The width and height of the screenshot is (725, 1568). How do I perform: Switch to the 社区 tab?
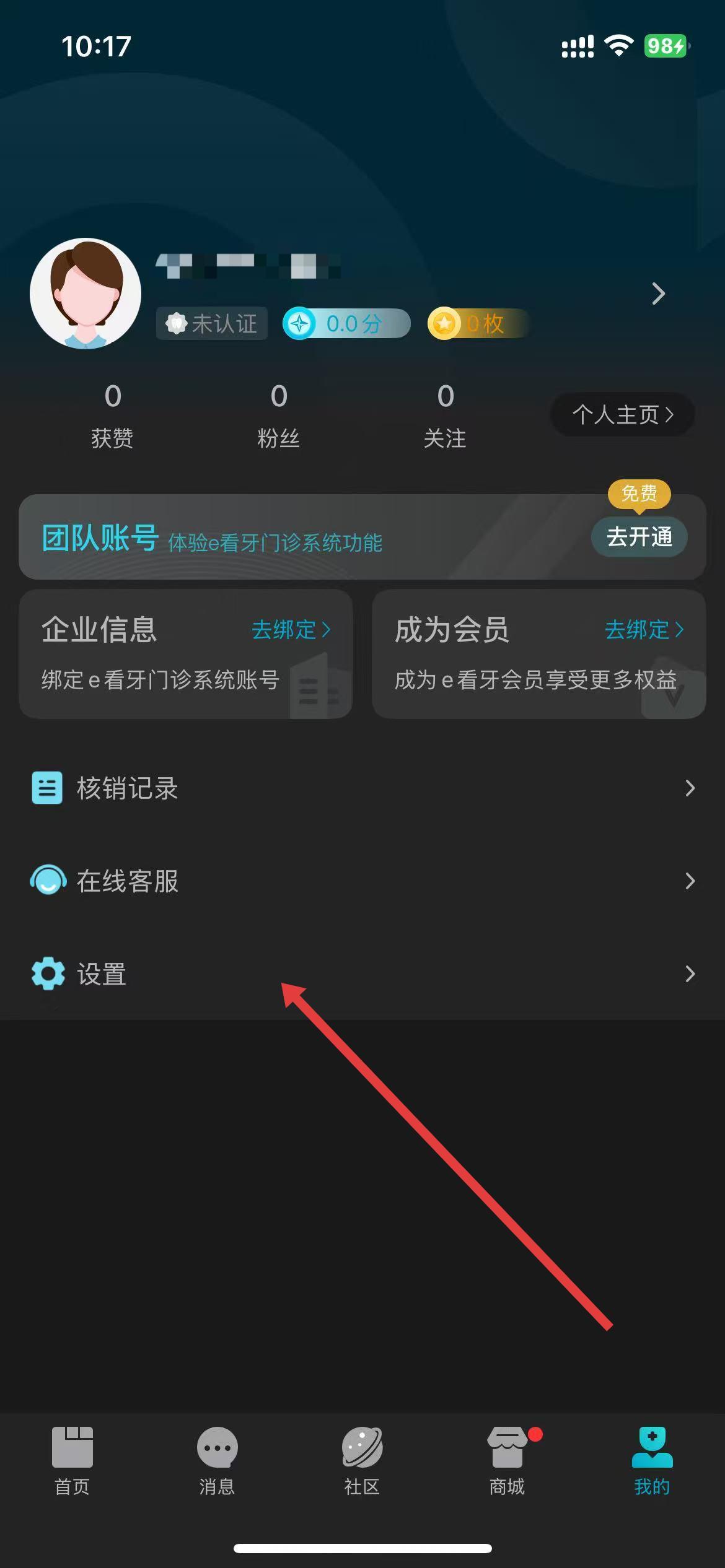pos(362,1460)
